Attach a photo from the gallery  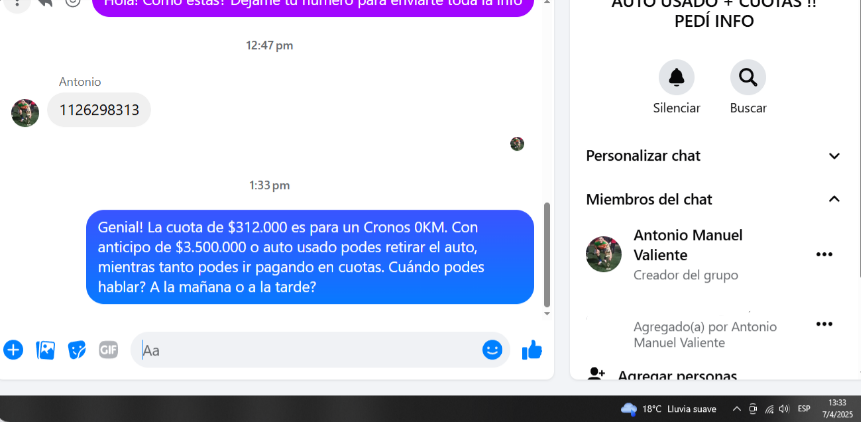45,350
